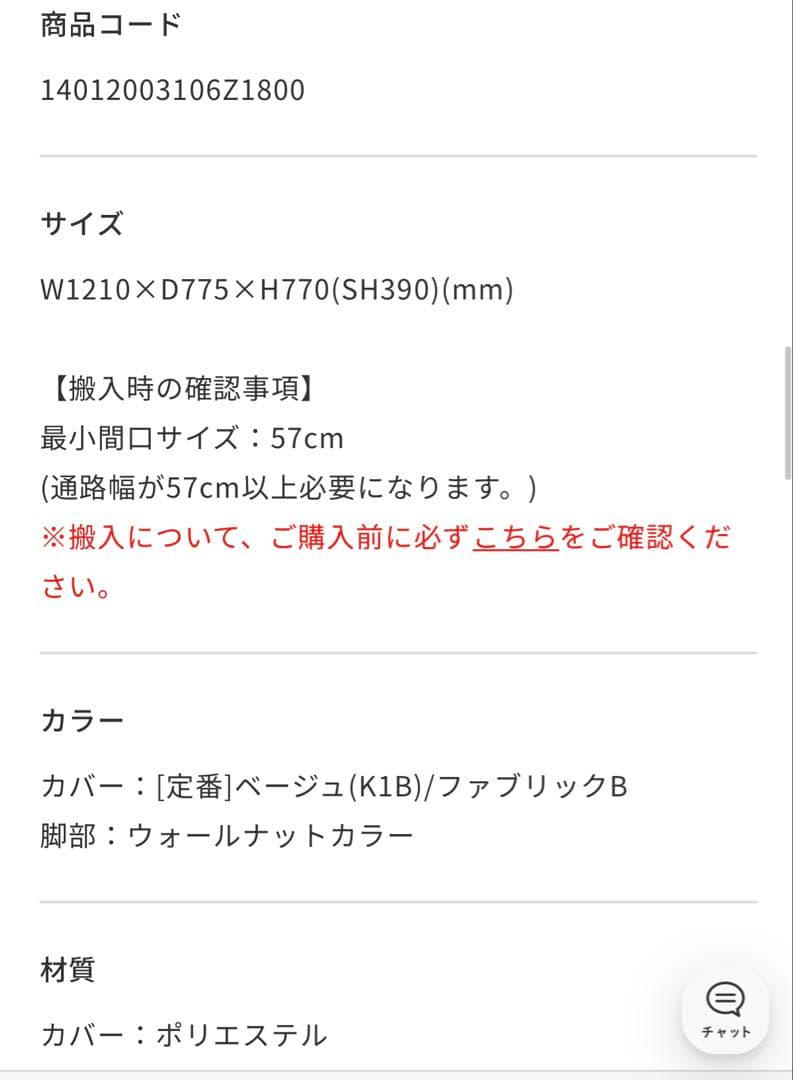Open the こちら link about delivery
The height and width of the screenshot is (1080, 793).
[513, 537]
